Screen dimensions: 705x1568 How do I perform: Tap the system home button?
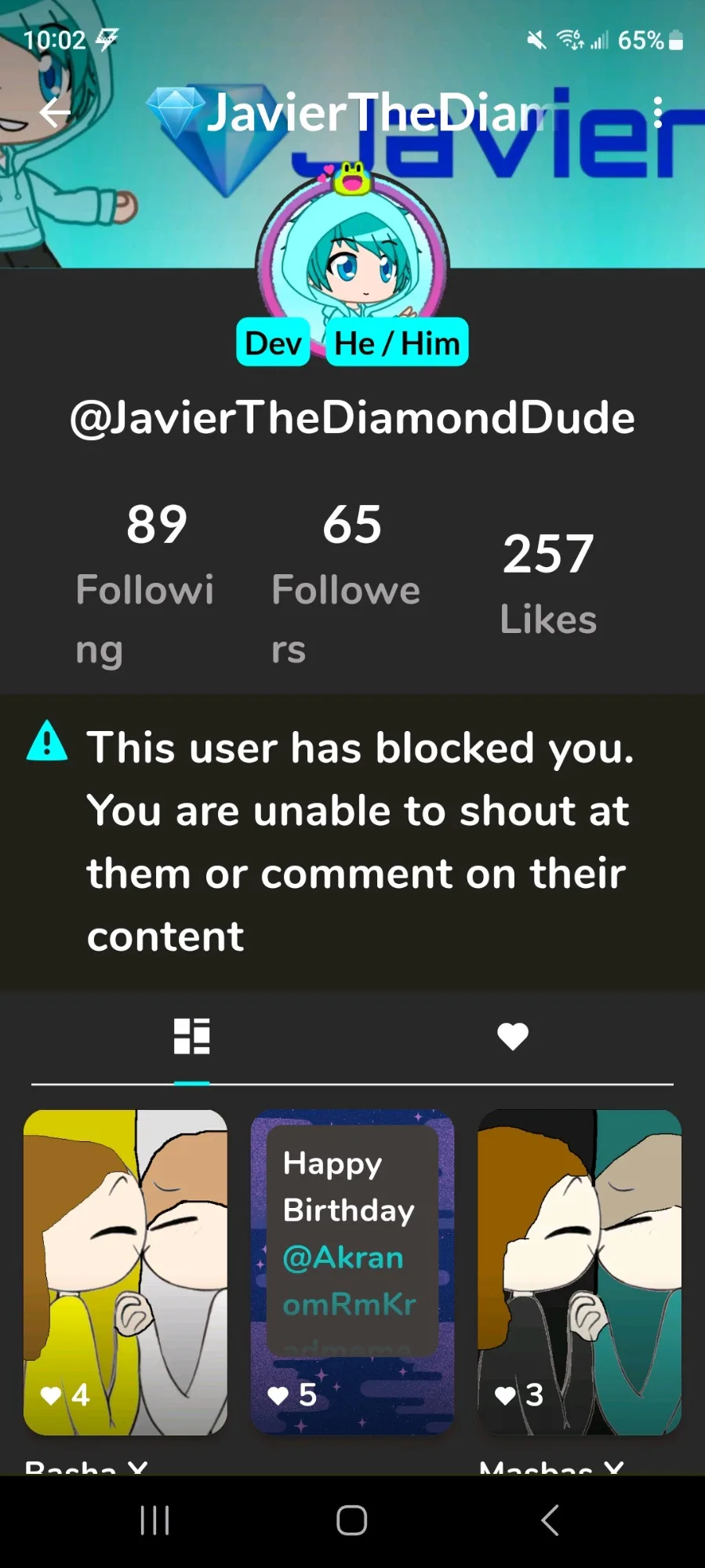click(x=352, y=1520)
